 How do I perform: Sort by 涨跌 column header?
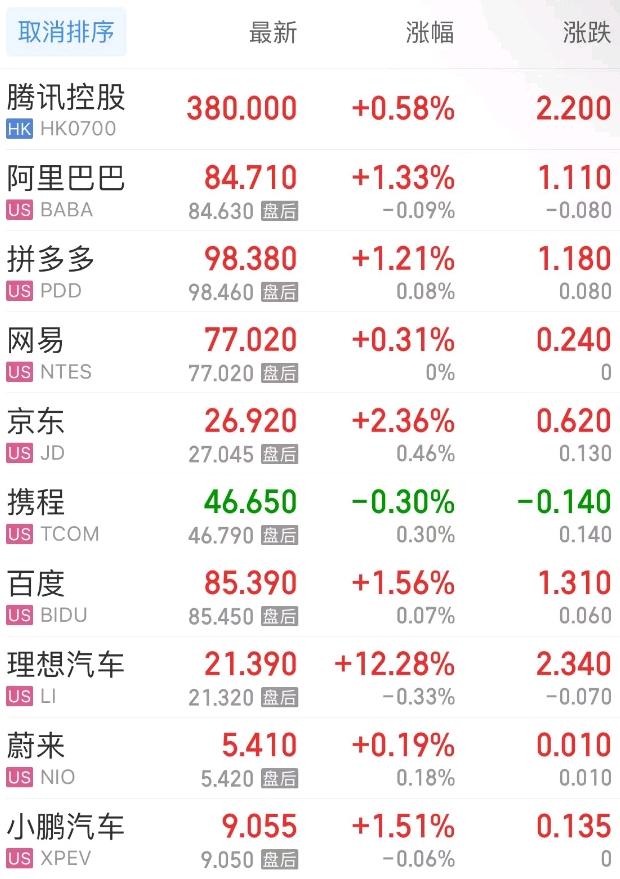click(x=586, y=33)
